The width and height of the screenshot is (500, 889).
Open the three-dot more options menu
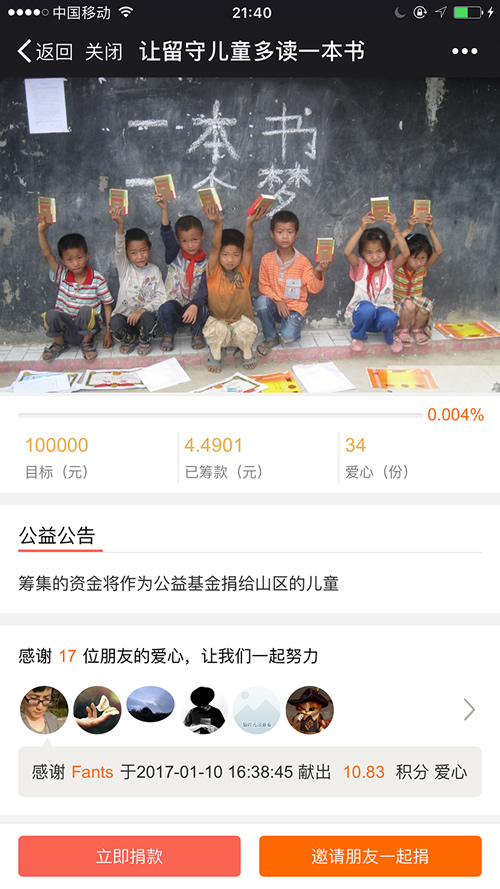(465, 52)
